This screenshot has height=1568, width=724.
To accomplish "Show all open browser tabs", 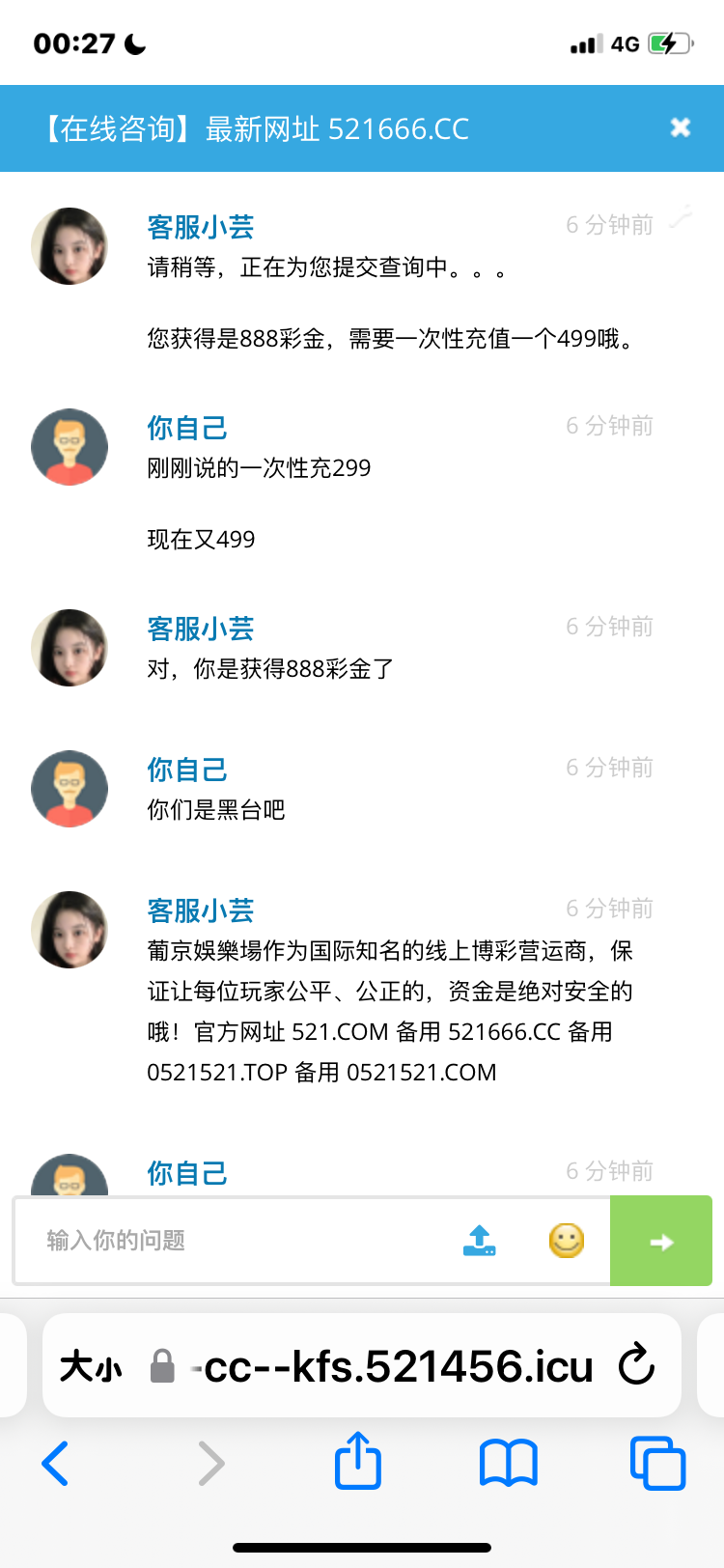I will pyautogui.click(x=657, y=1463).
